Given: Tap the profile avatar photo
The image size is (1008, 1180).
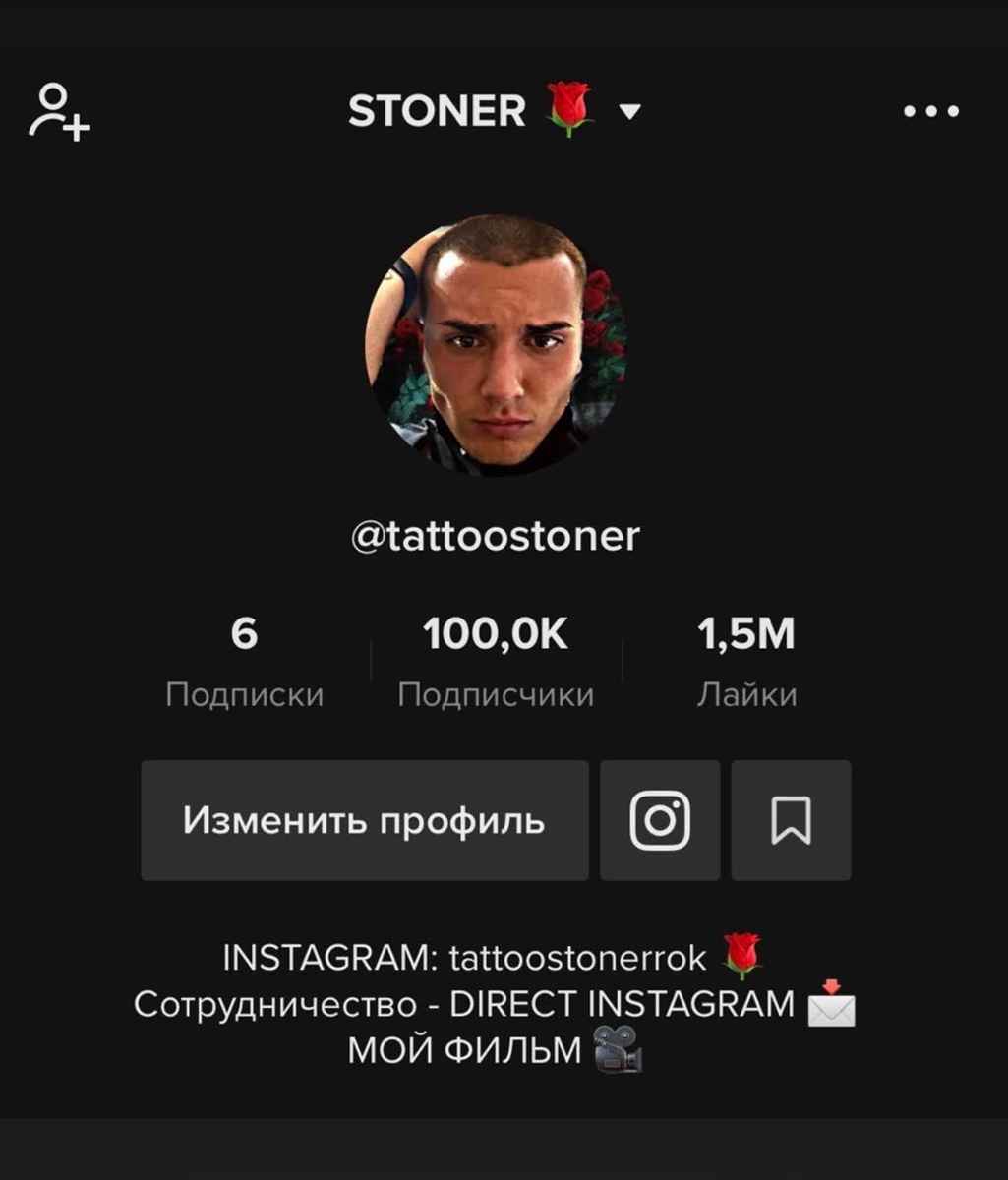Looking at the screenshot, I should coord(496,346).
